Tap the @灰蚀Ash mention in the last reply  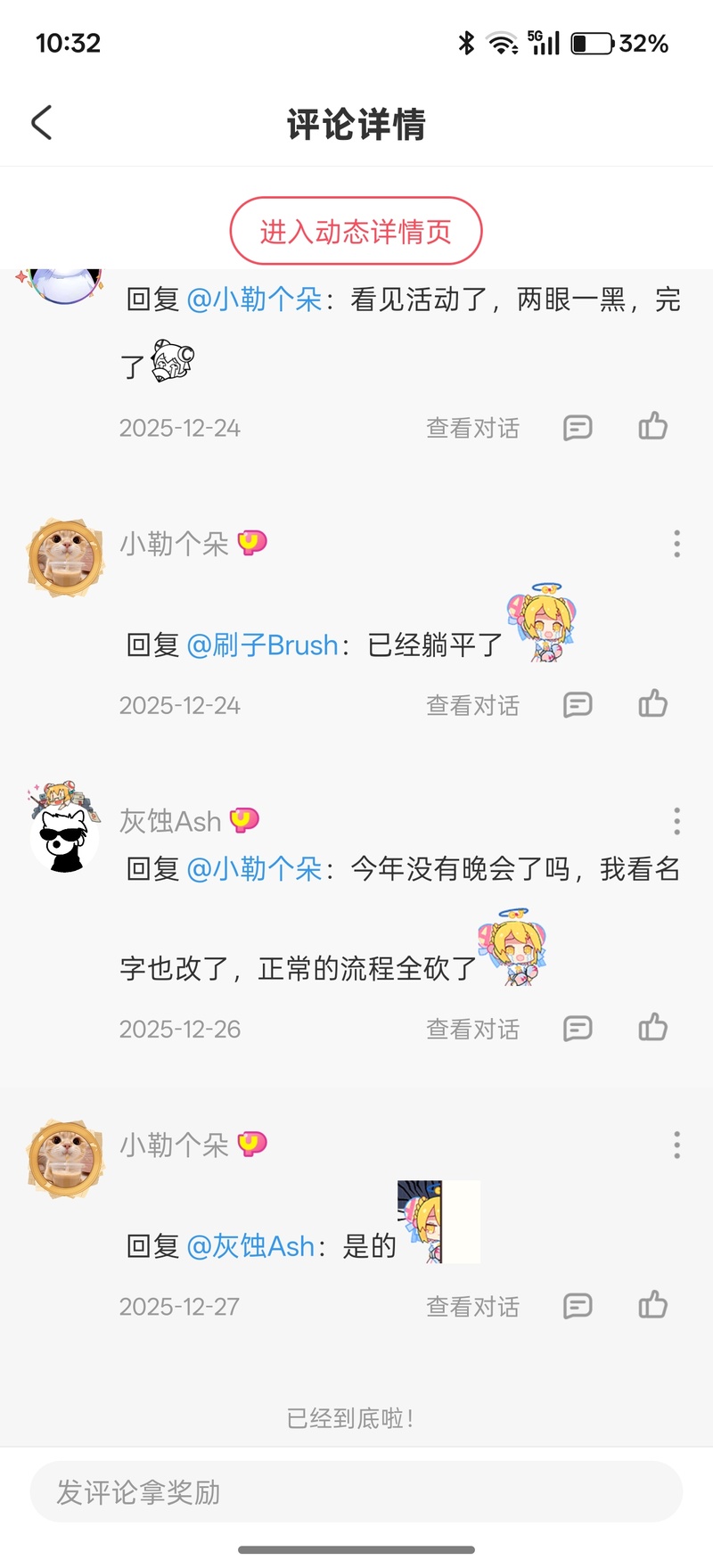pos(250,1245)
